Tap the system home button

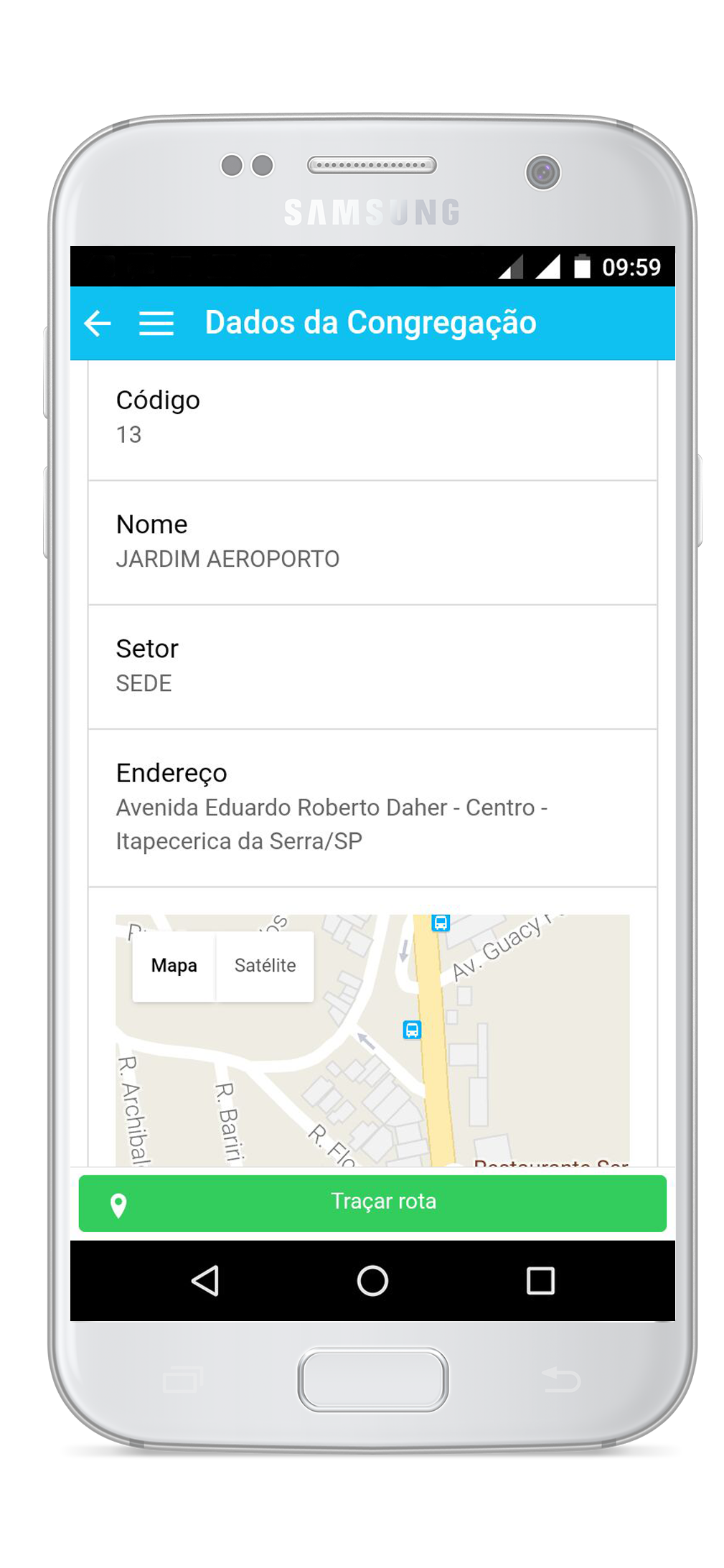372,1280
